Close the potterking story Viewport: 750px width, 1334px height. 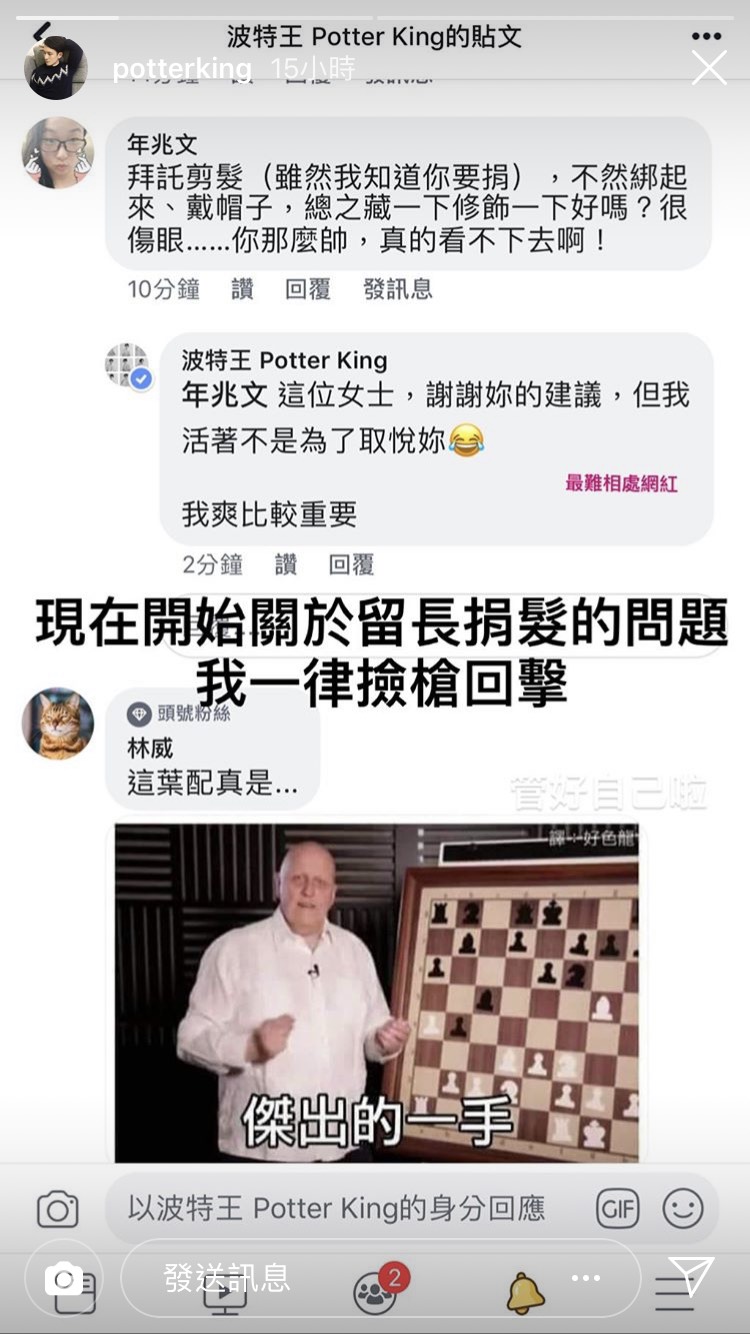[x=709, y=68]
